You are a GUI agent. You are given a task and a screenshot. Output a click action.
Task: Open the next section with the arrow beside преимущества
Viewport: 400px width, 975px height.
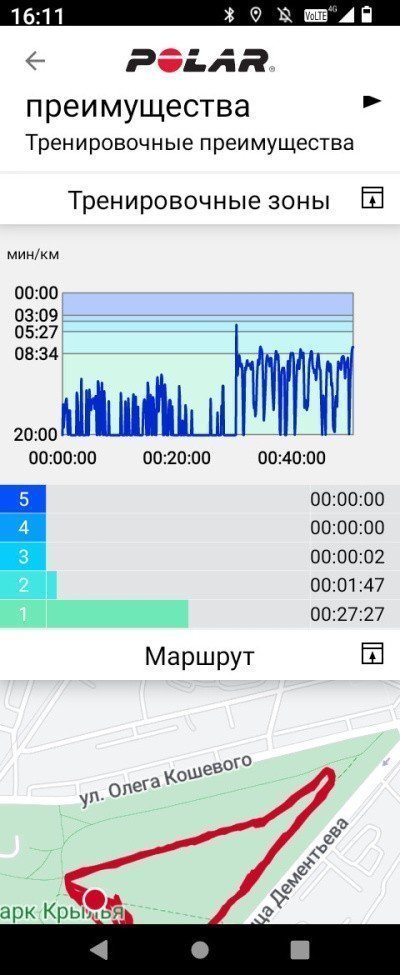(372, 102)
